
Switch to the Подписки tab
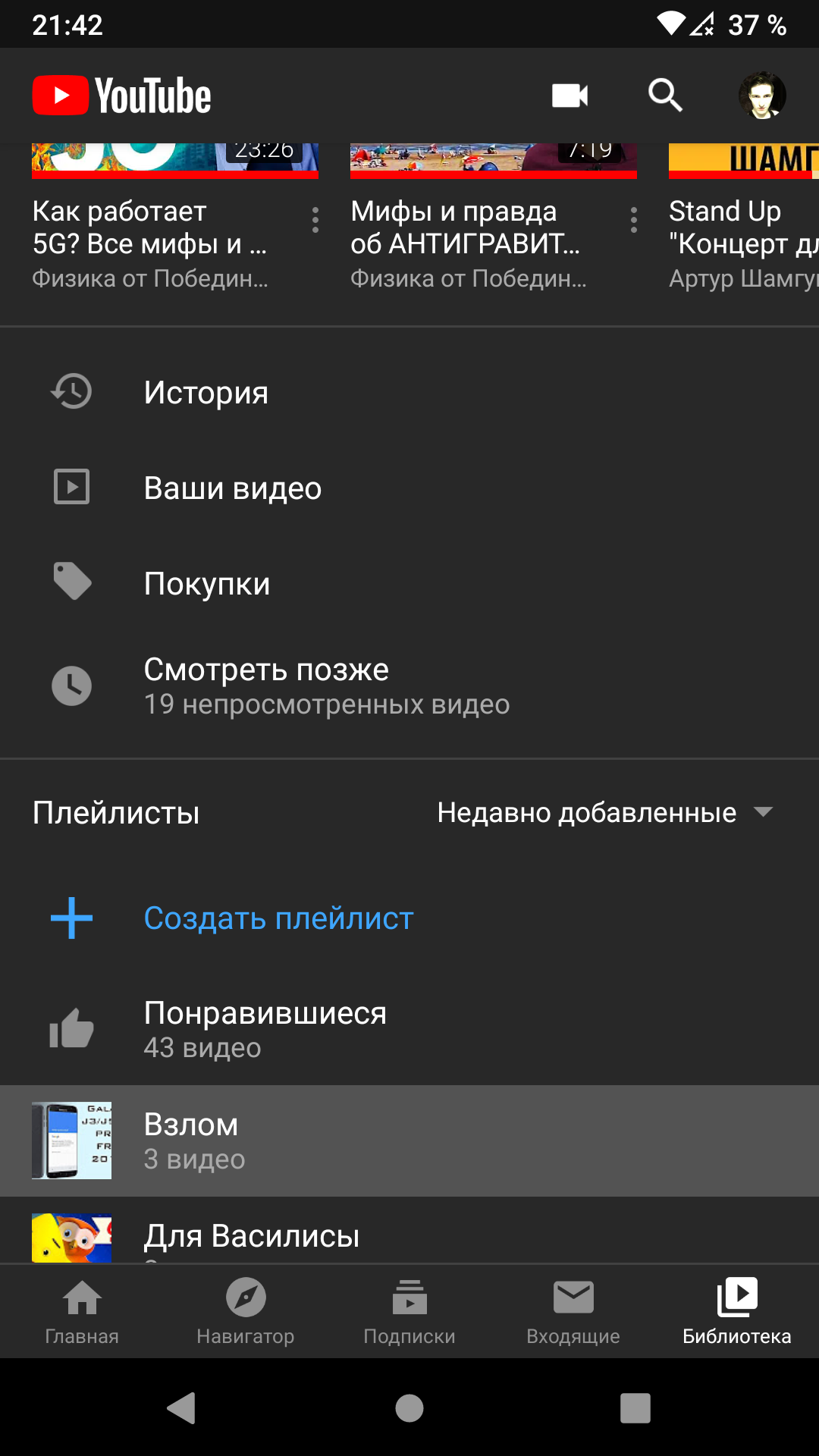point(409,1310)
